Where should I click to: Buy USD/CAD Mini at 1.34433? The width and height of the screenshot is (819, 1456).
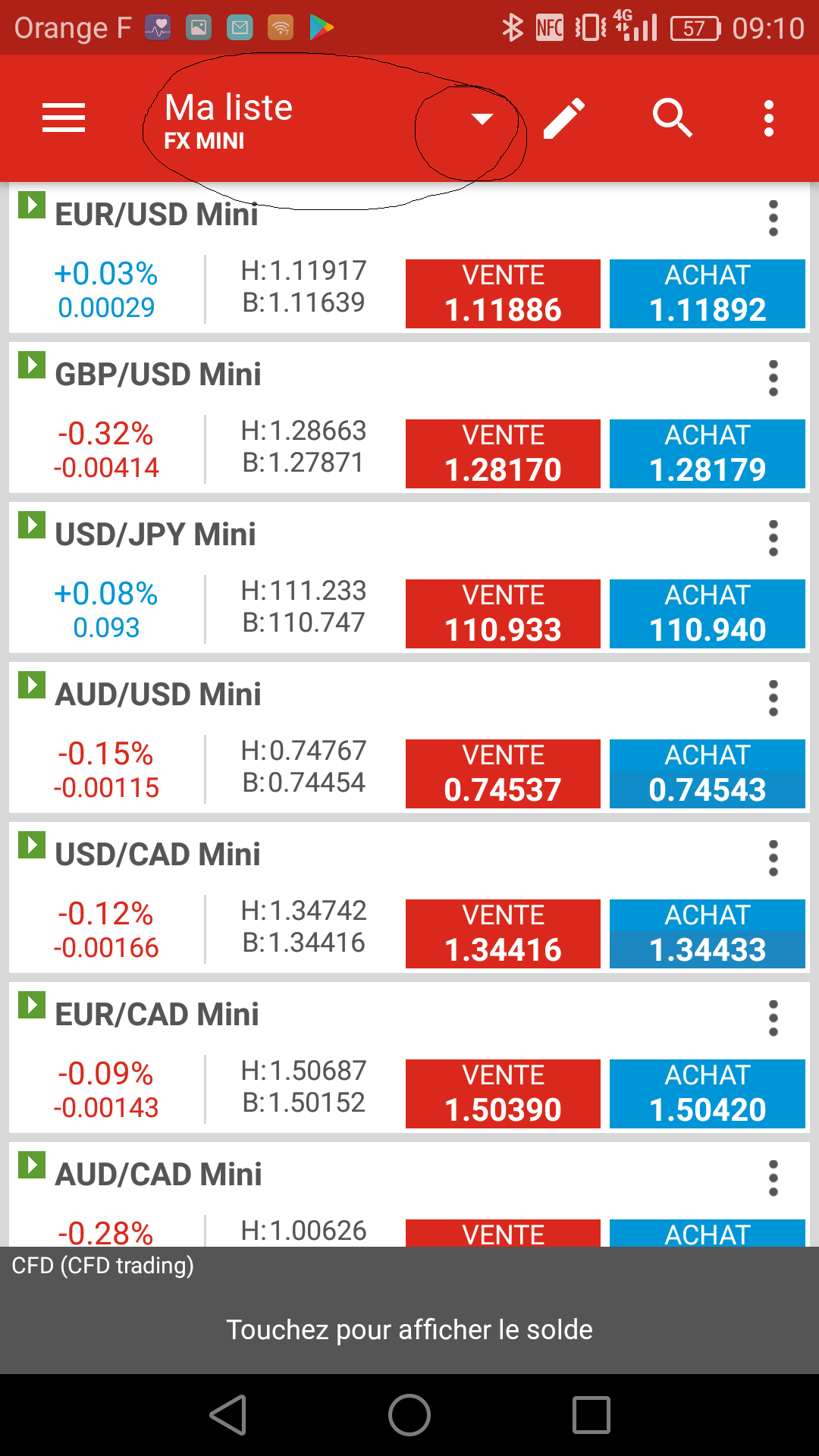click(707, 934)
